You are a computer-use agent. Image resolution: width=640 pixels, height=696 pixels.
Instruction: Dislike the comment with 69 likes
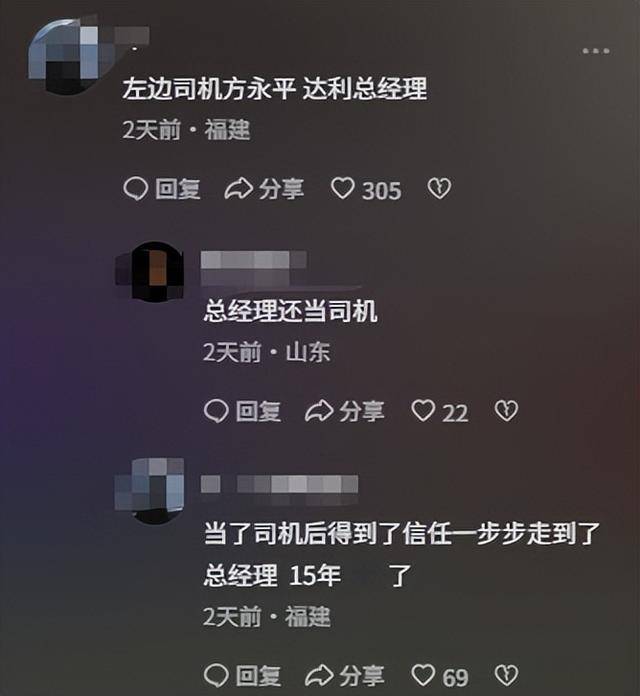pos(507,675)
